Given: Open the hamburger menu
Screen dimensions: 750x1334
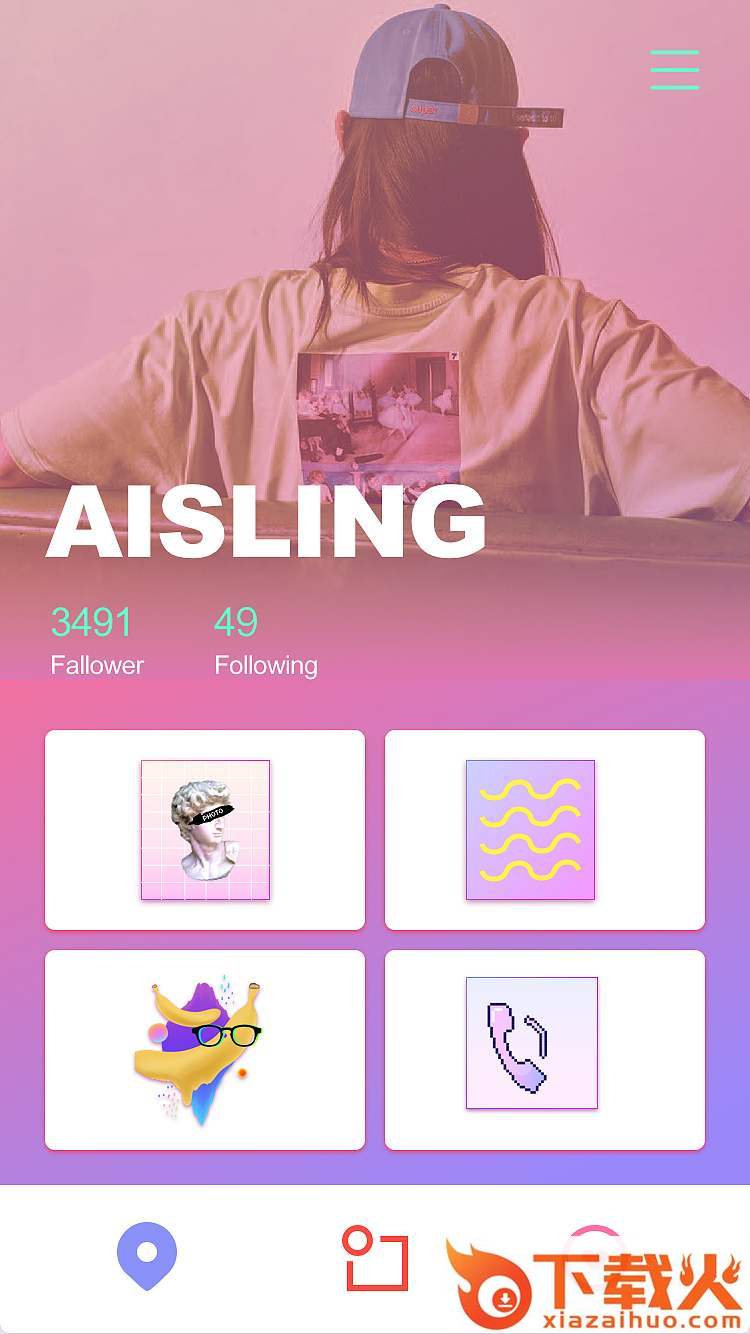Looking at the screenshot, I should [x=675, y=70].
